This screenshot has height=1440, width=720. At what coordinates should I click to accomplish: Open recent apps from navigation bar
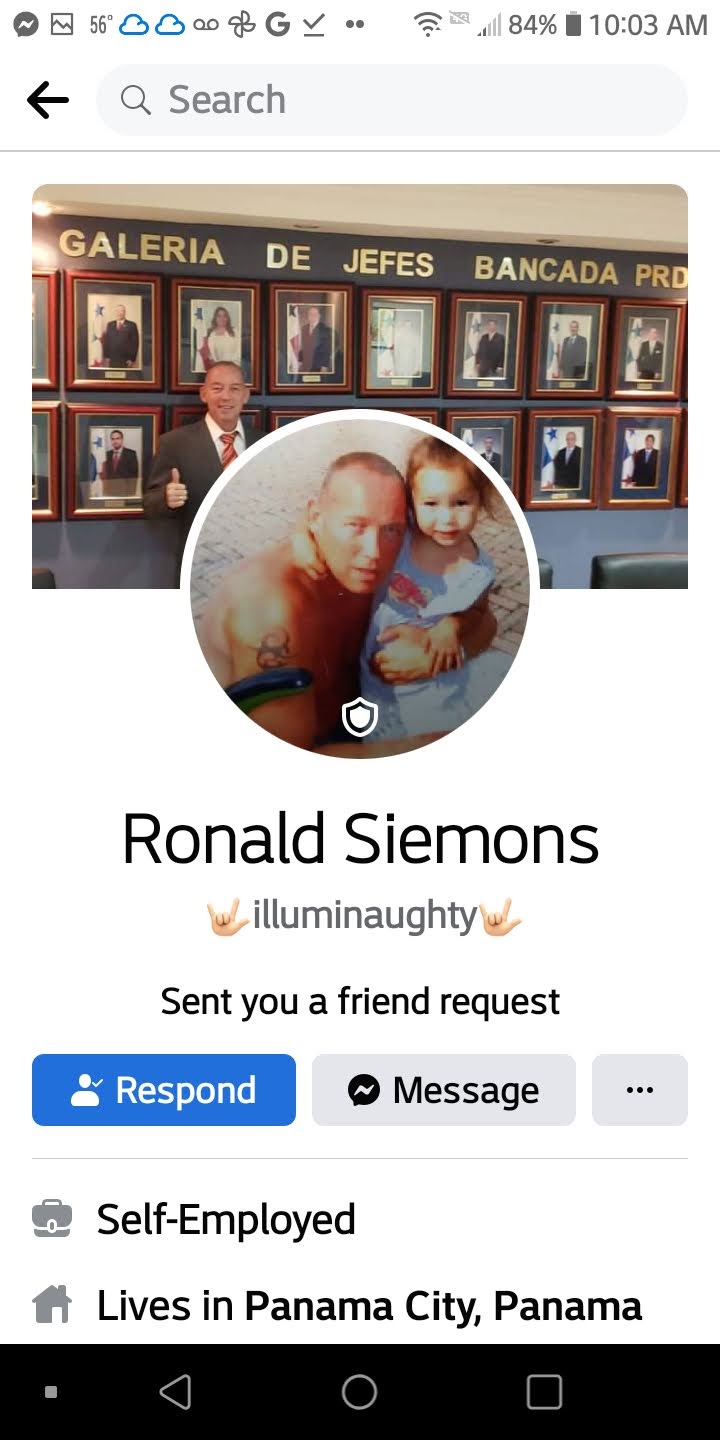pos(544,1392)
